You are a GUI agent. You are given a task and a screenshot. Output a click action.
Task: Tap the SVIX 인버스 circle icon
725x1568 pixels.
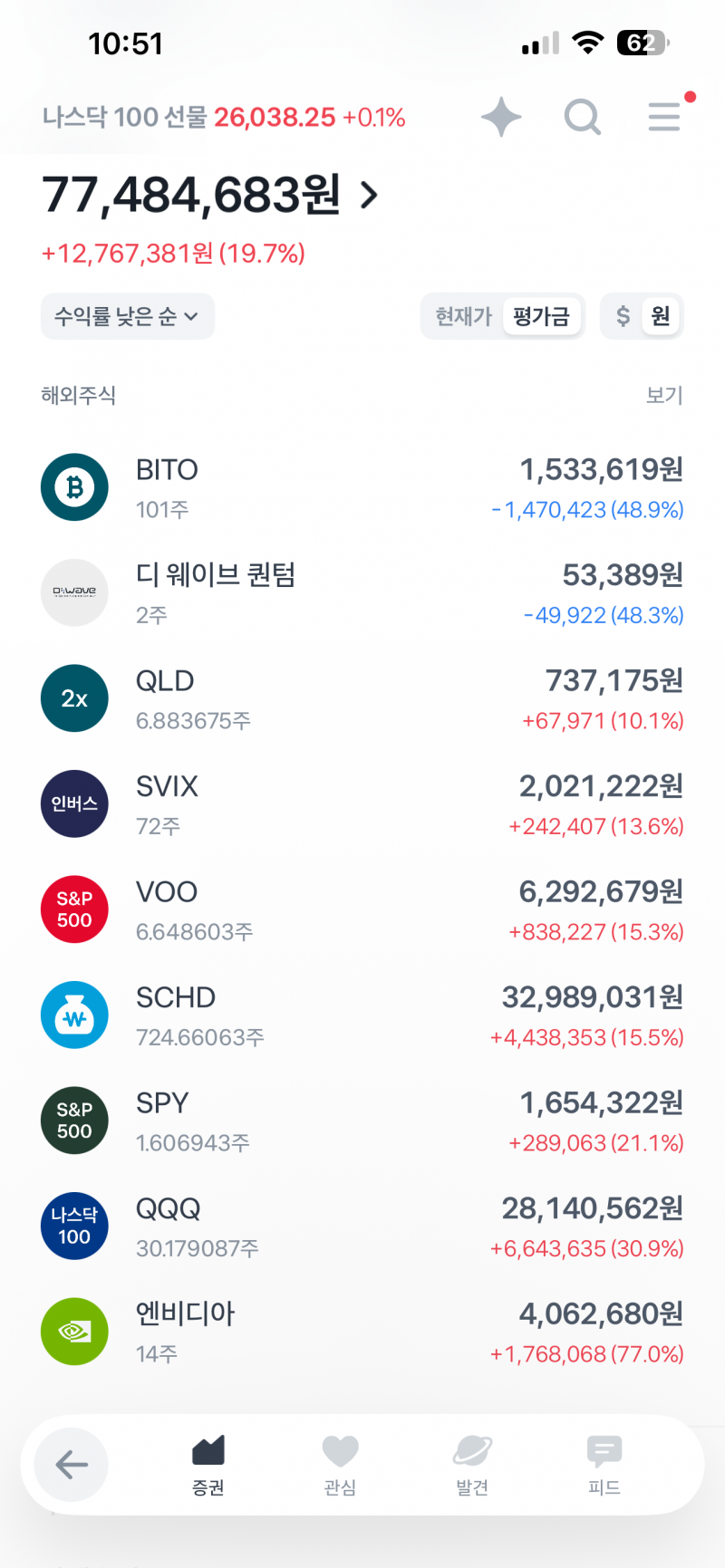(74, 803)
